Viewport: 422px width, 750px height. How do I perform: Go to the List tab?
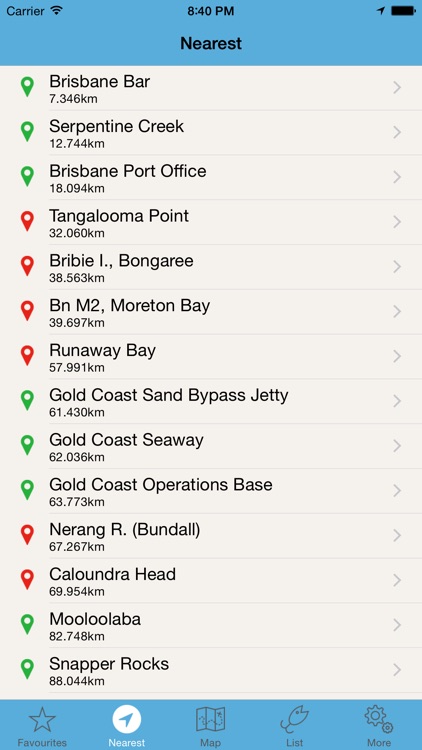295,726
